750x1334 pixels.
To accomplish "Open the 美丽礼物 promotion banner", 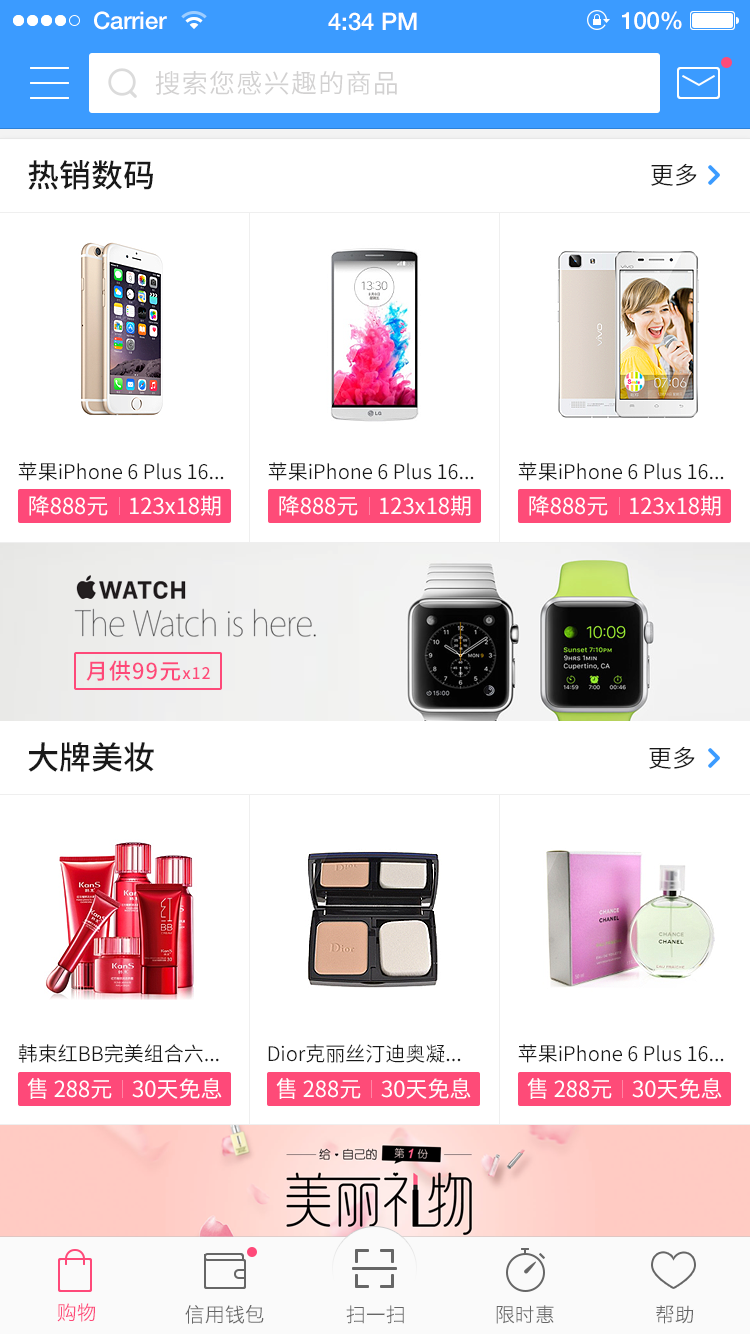I will (x=374, y=1181).
